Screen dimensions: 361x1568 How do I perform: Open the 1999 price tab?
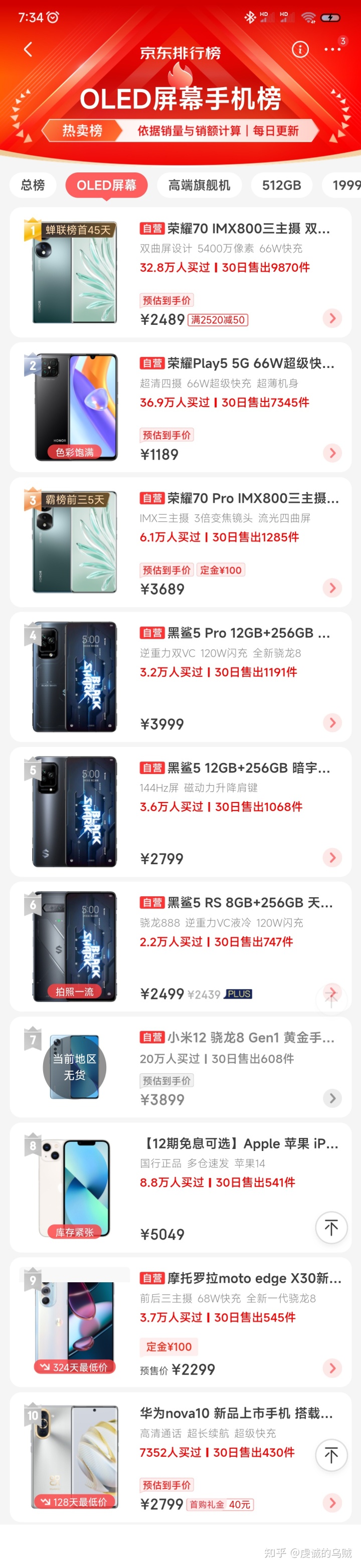tap(345, 185)
